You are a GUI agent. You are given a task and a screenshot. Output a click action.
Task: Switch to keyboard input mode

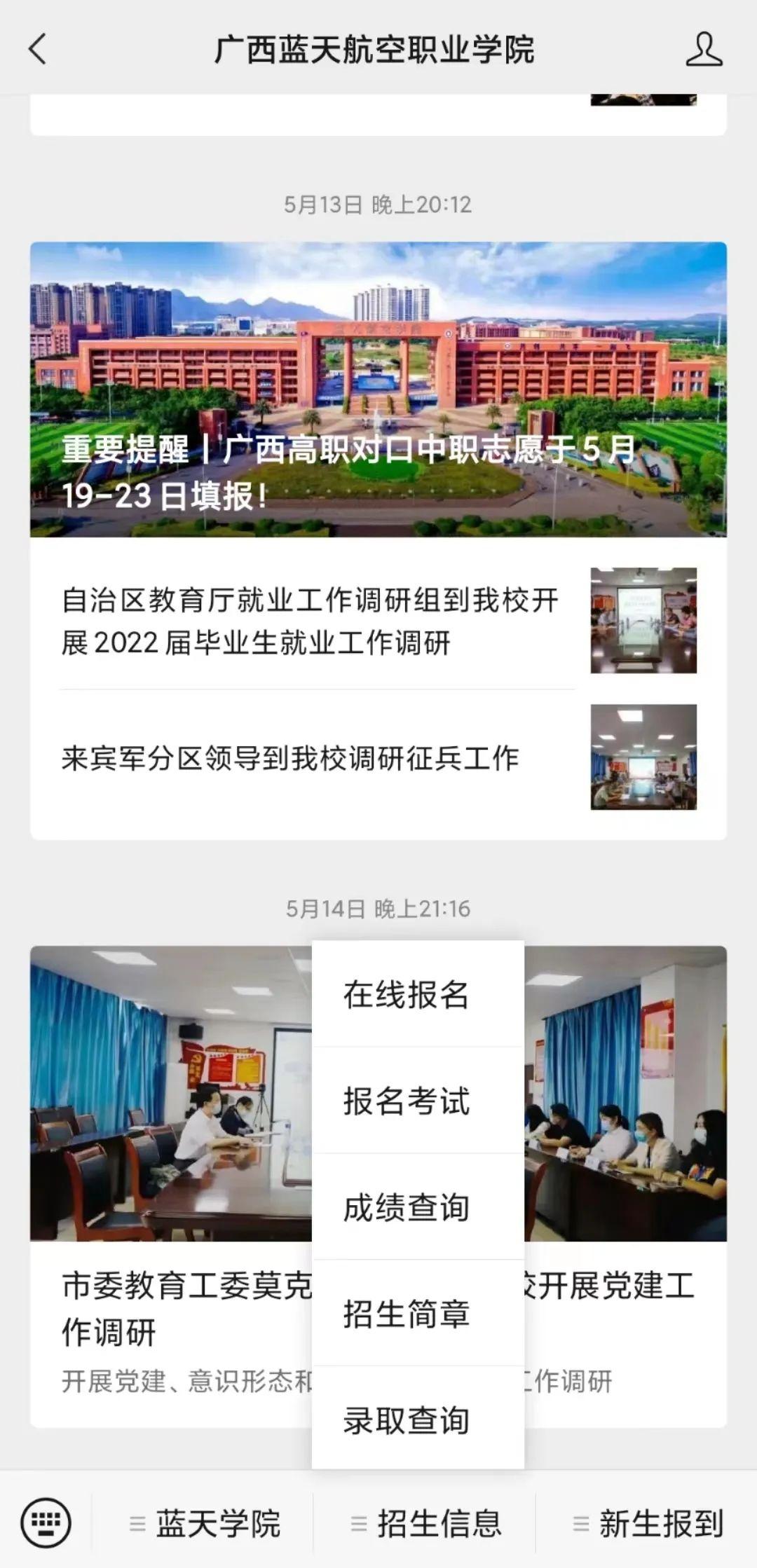46,1522
